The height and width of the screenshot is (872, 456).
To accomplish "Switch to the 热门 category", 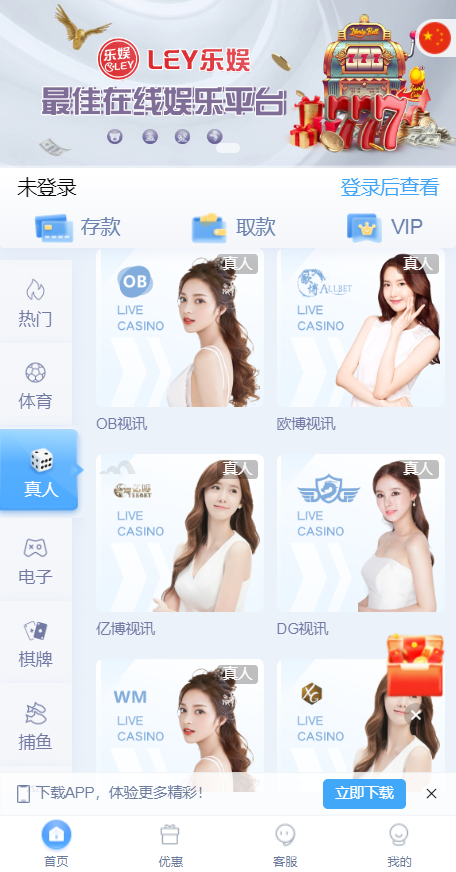I will (36, 303).
